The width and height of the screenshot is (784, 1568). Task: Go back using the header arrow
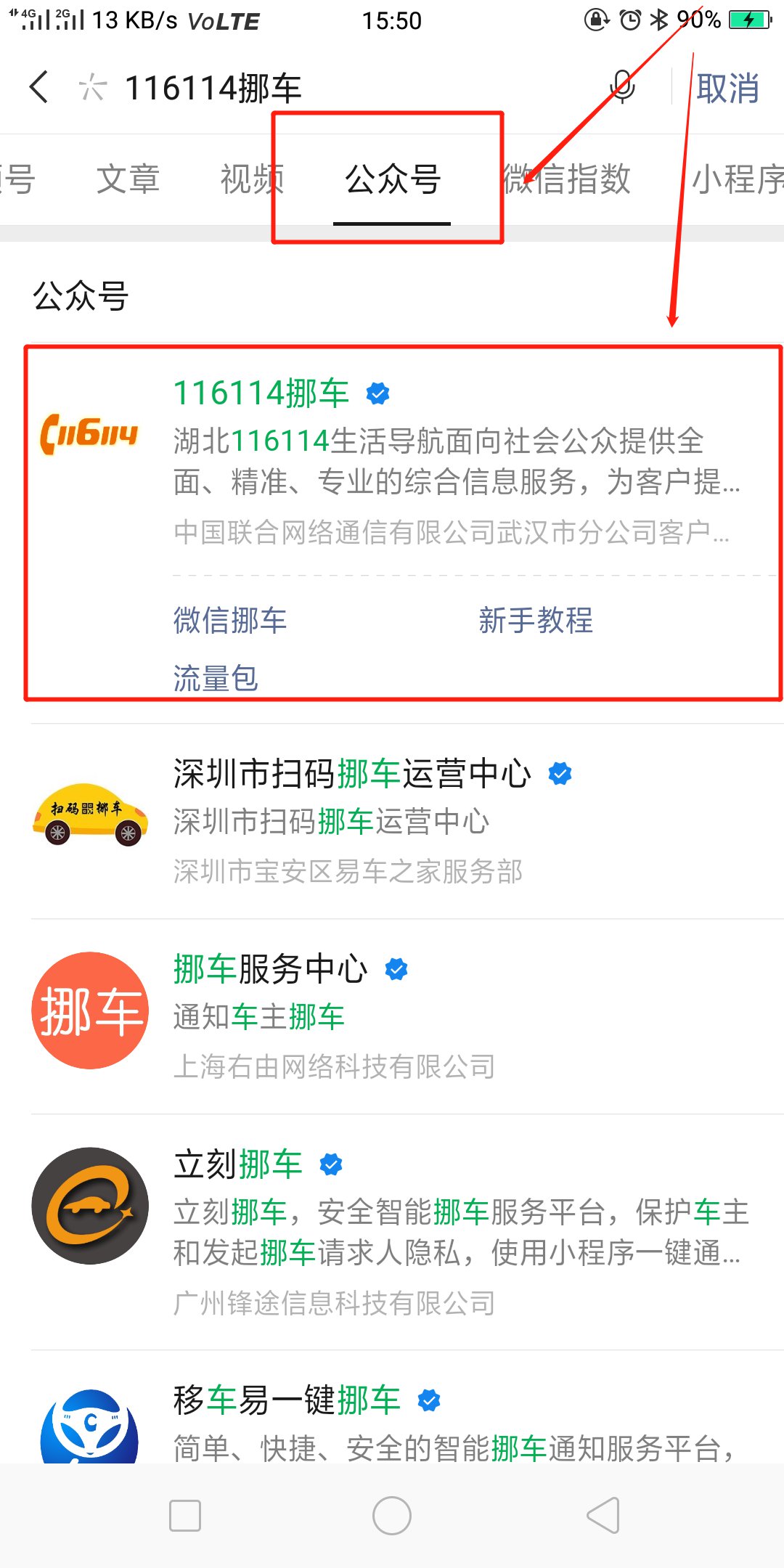[39, 88]
